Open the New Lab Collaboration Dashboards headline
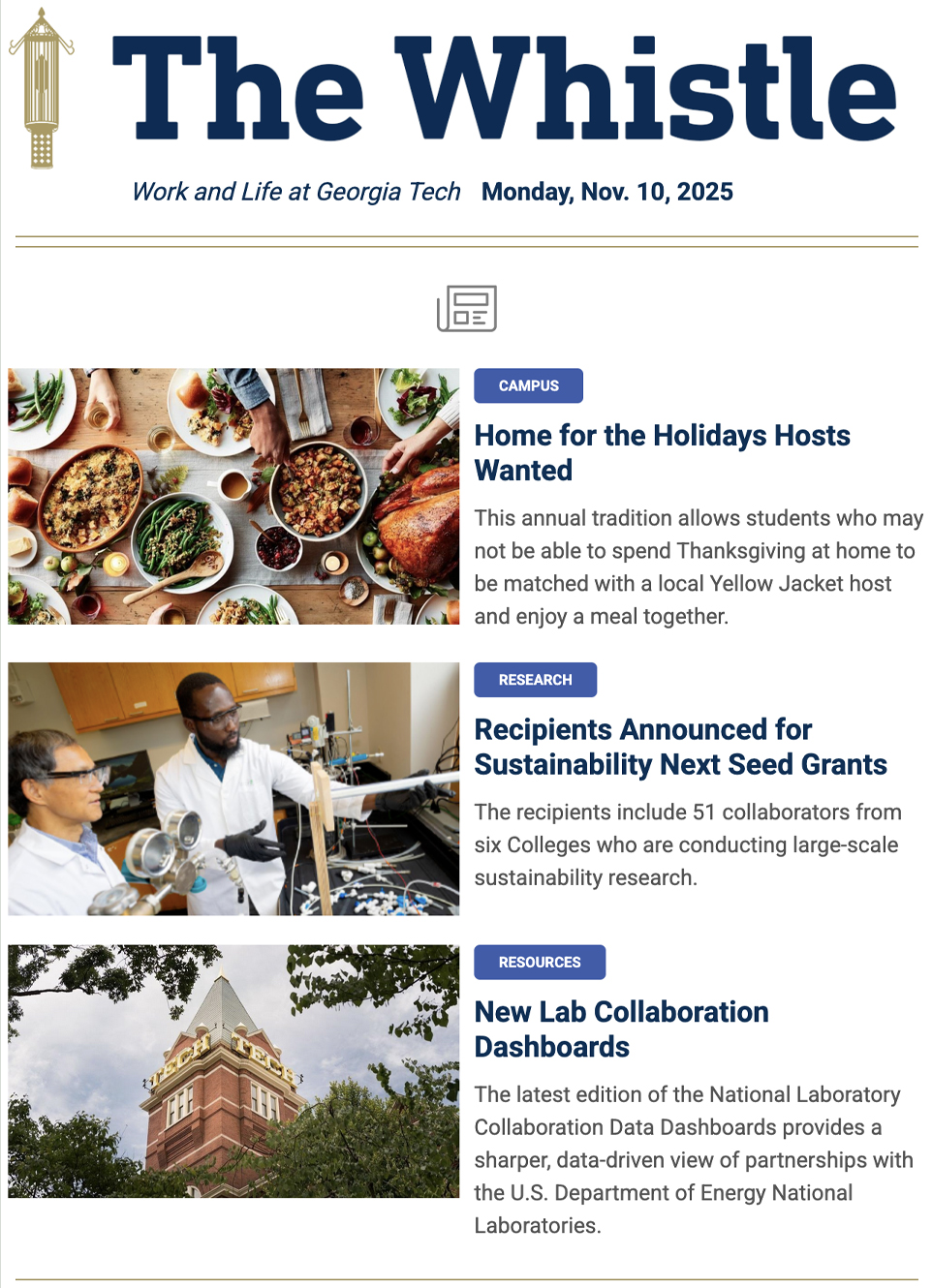The height and width of the screenshot is (1288, 932). [621, 1028]
